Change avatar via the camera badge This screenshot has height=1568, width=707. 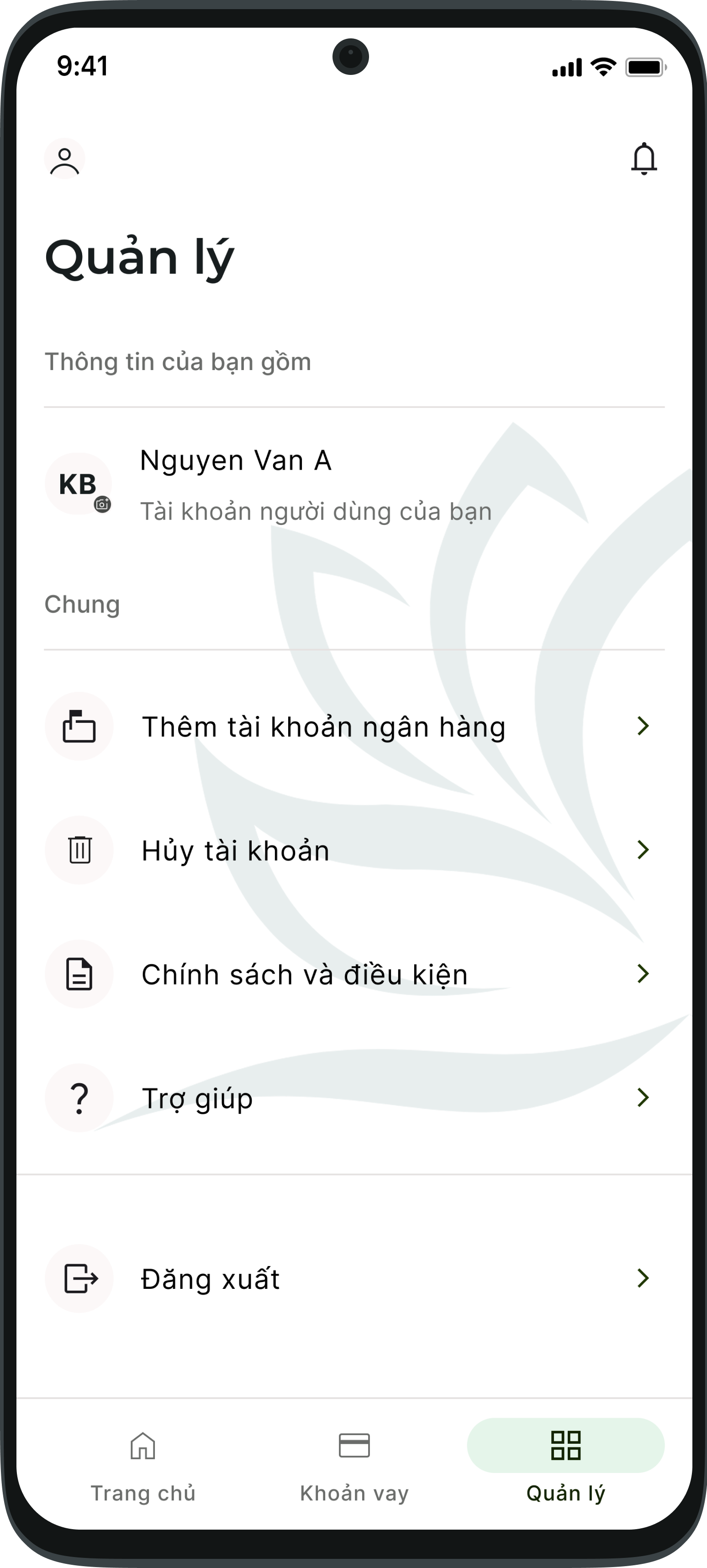102,504
